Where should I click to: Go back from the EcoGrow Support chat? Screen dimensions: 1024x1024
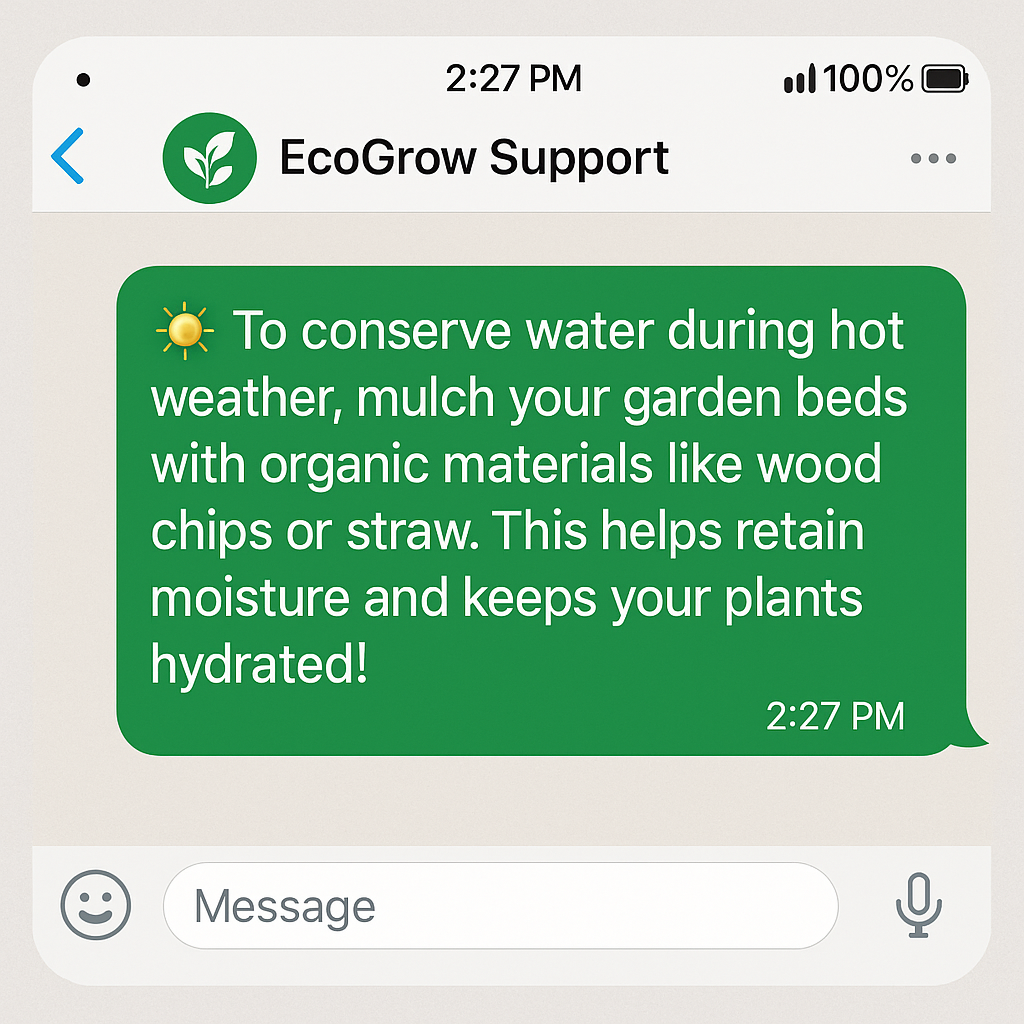(68, 157)
